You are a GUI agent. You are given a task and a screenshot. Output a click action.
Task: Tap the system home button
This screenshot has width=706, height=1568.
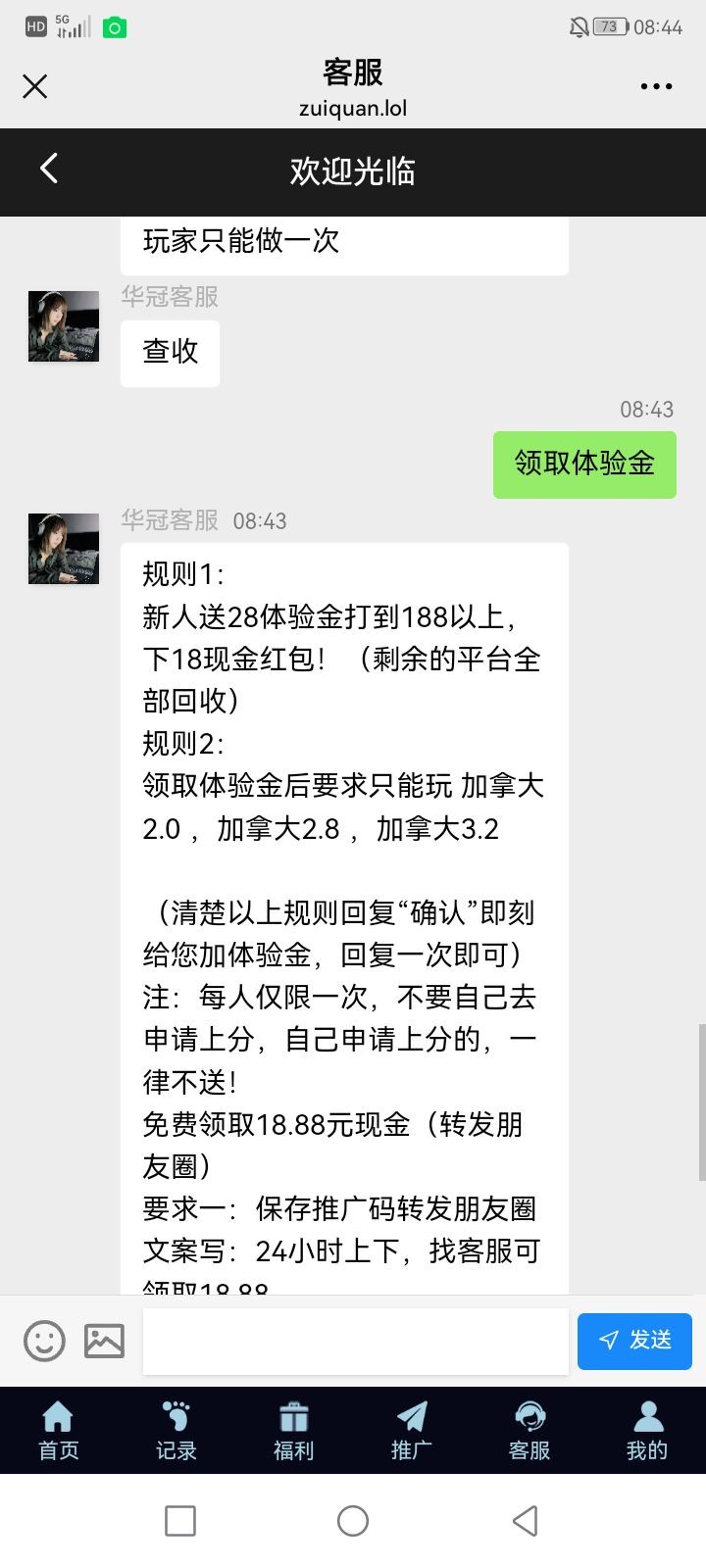(353, 1521)
